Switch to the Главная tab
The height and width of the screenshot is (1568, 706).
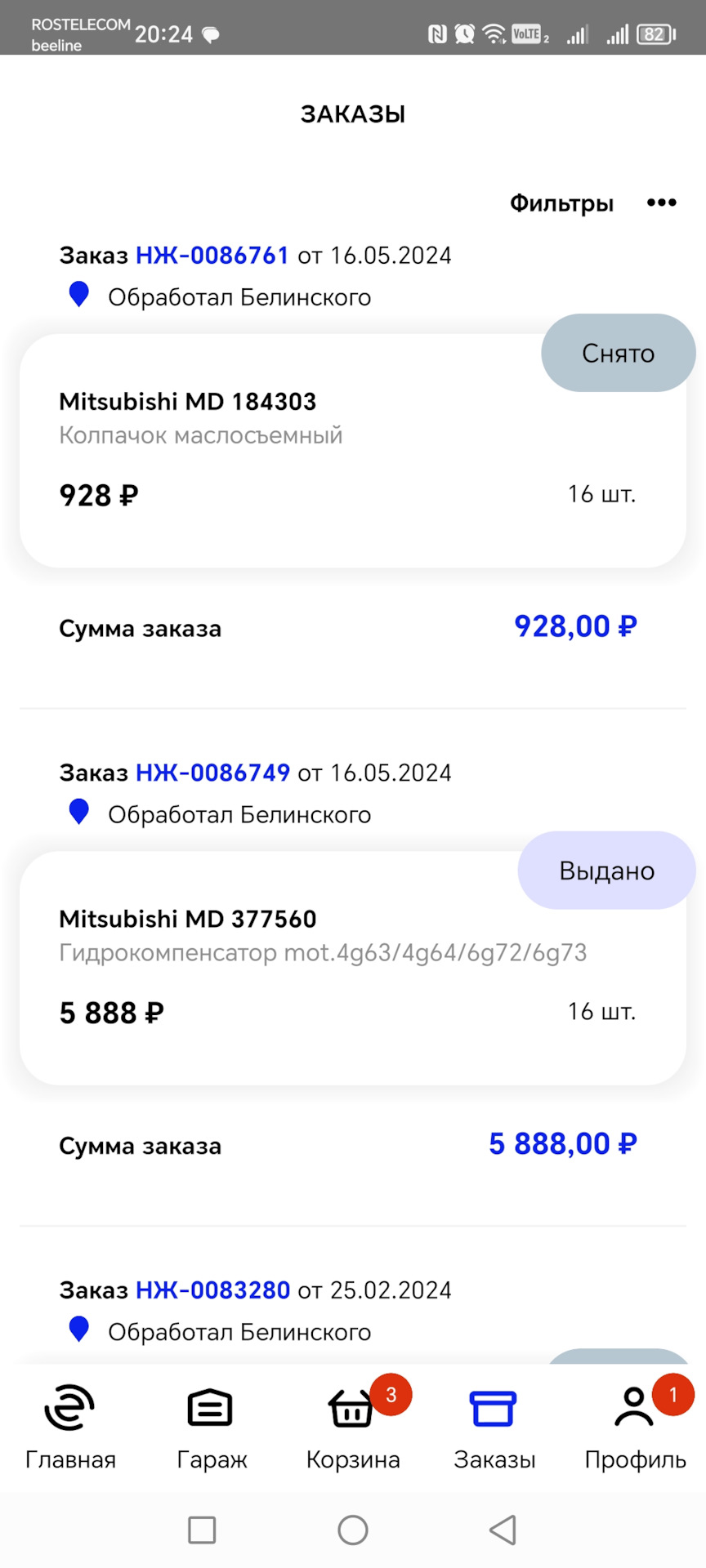point(70,1428)
